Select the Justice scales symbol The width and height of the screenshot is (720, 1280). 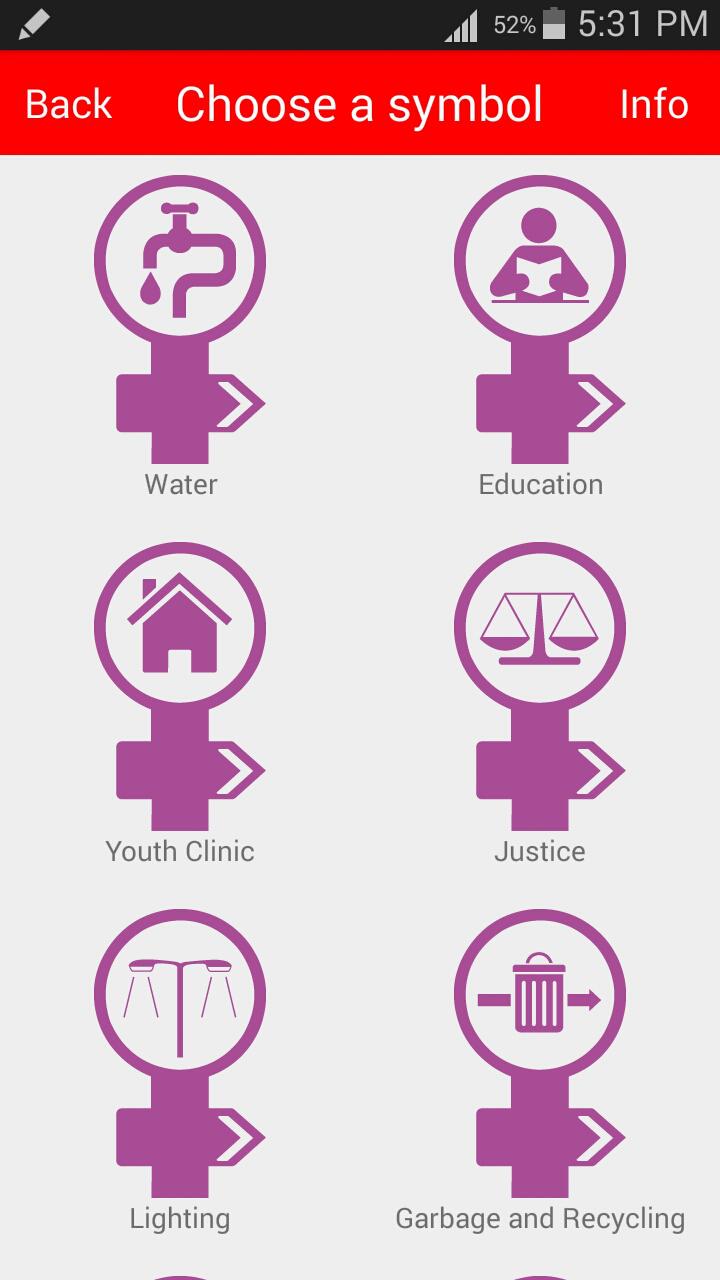[x=540, y=627]
